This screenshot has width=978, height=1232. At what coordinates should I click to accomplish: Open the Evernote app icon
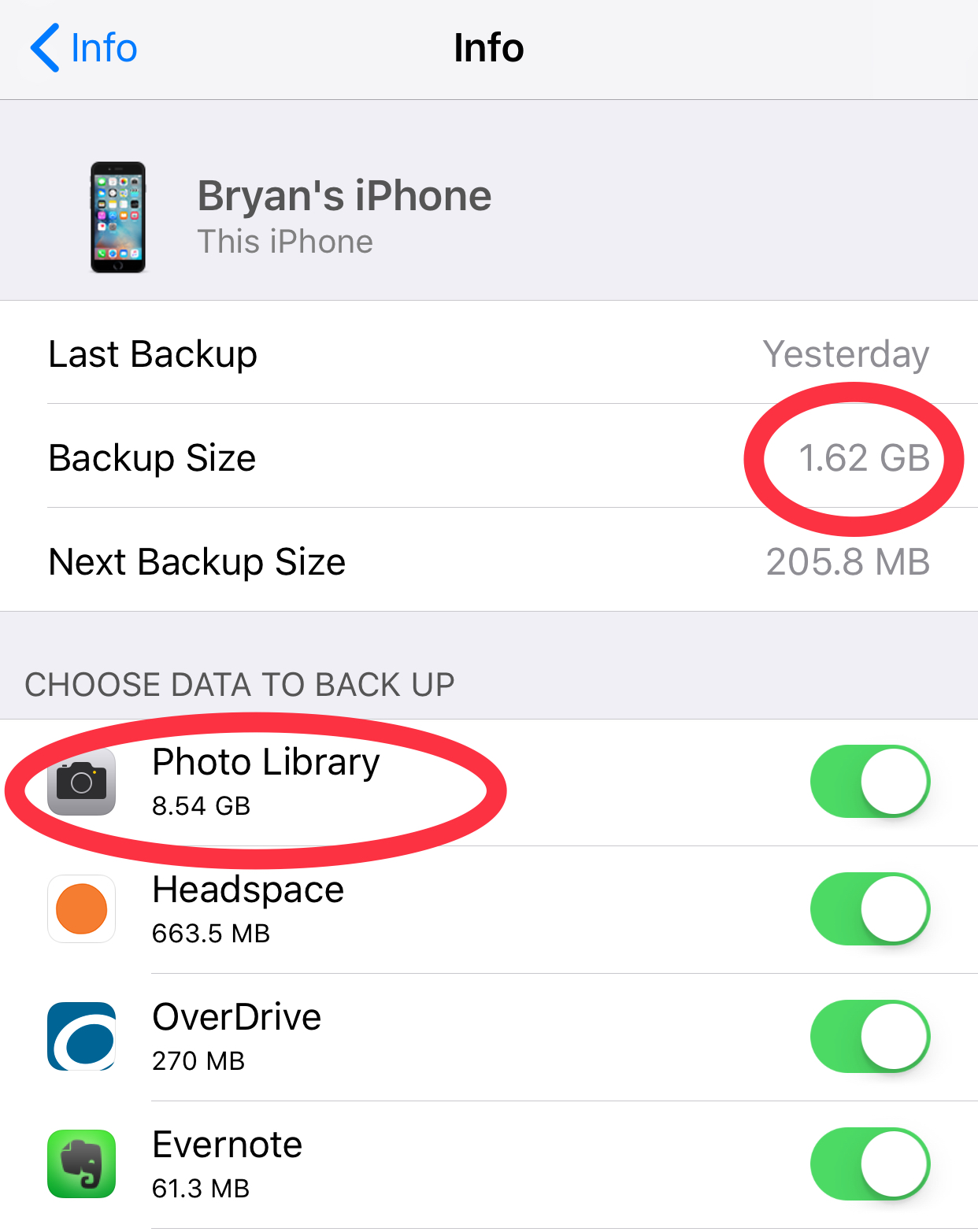point(81,1164)
